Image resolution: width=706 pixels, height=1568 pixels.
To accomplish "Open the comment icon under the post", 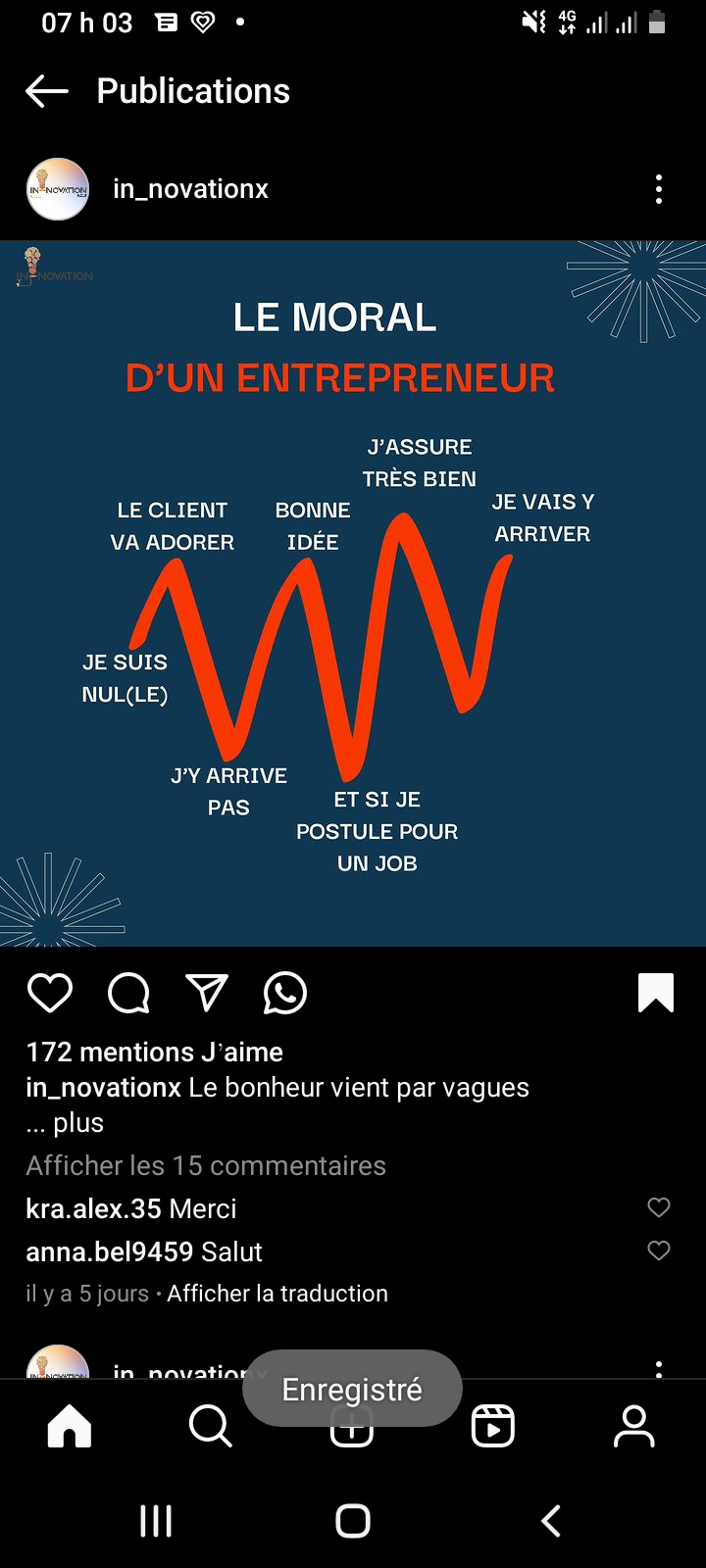I will coord(128,993).
